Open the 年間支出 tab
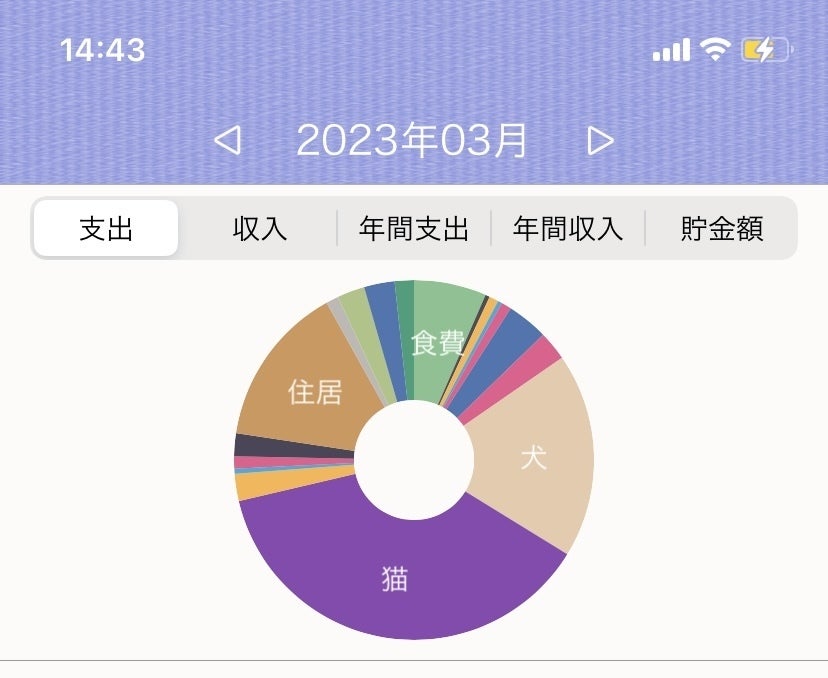This screenshot has height=678, width=828. click(414, 228)
